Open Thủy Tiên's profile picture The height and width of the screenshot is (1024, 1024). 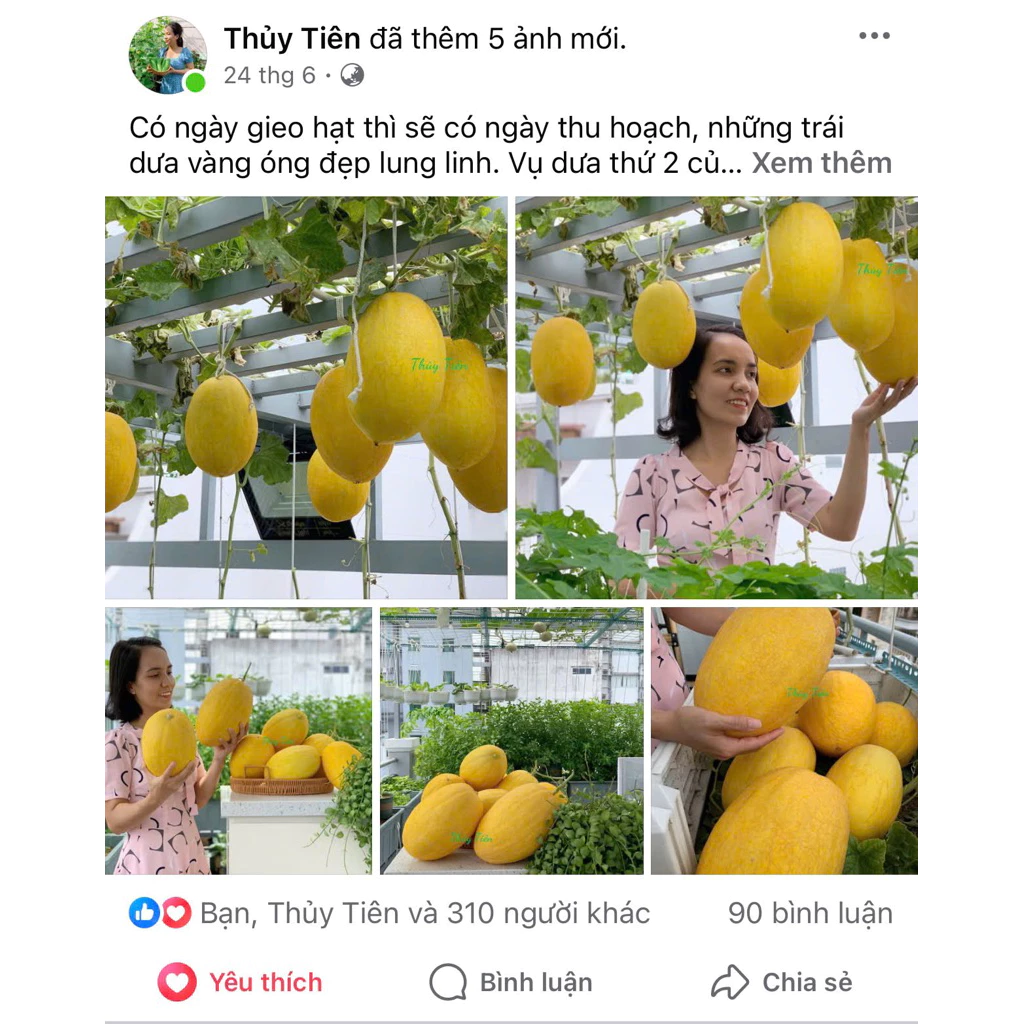point(167,55)
